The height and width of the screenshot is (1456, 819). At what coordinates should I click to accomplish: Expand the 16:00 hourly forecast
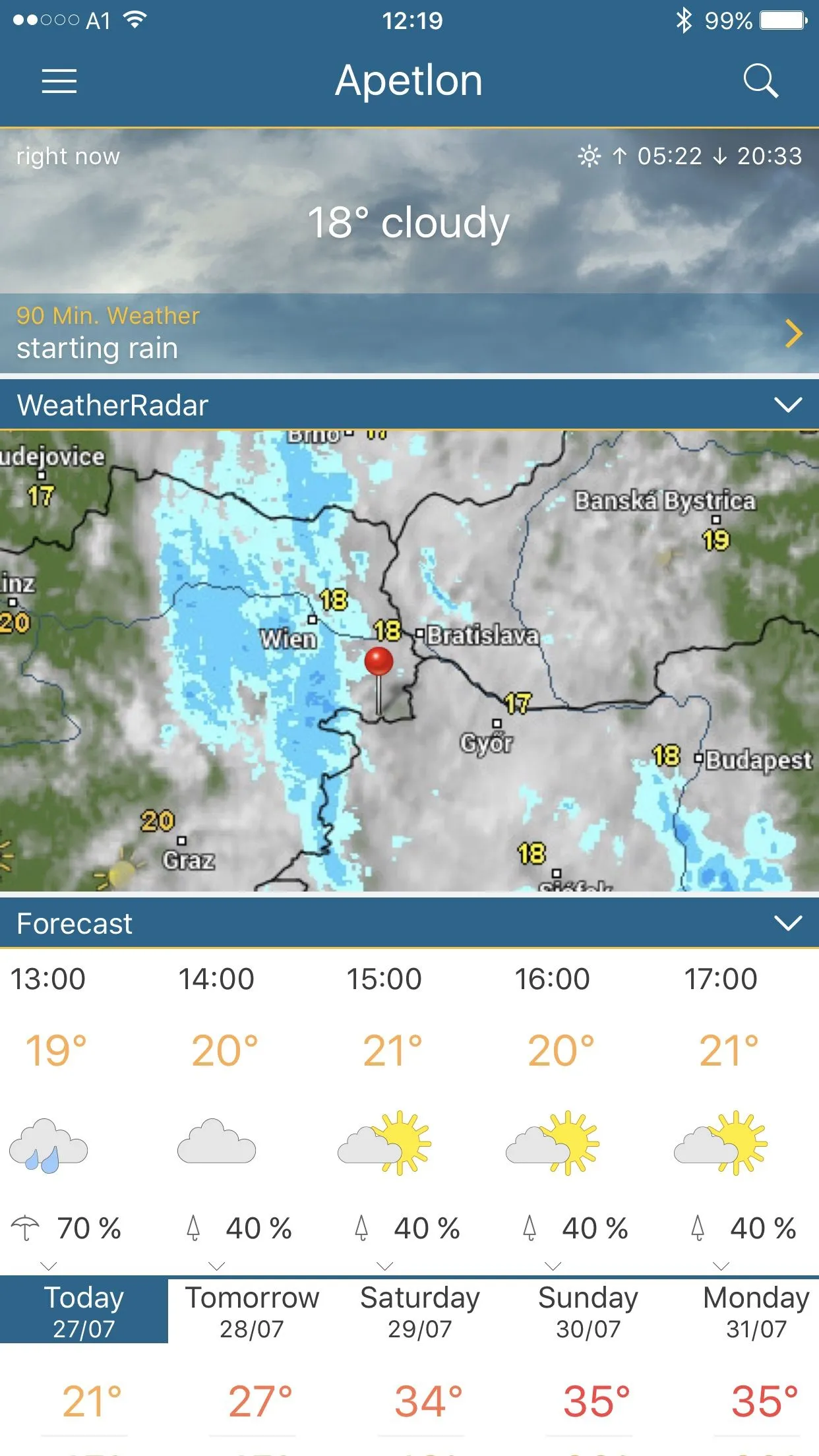[x=553, y=1265]
